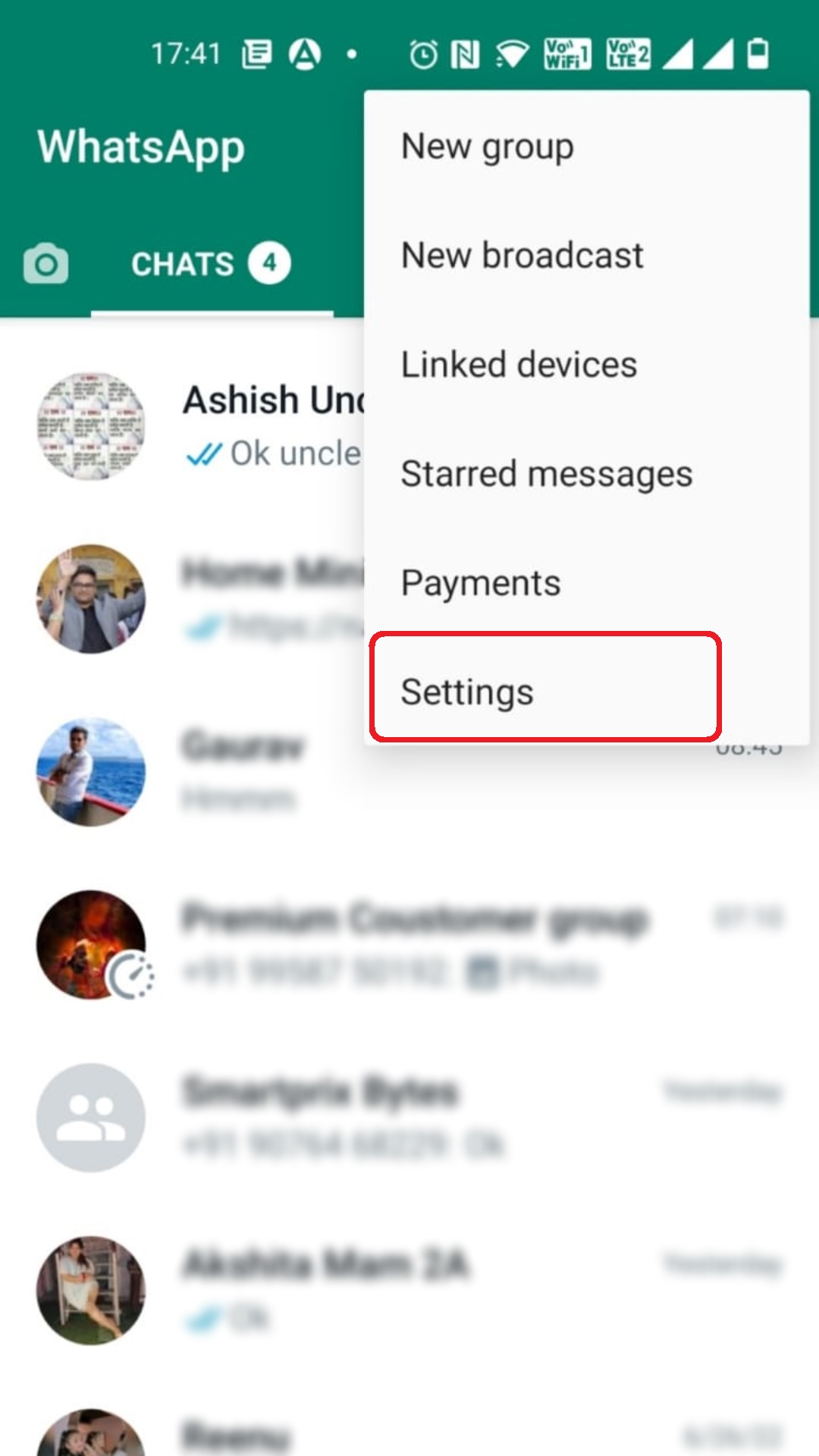
Task: Open the camera tab icon
Action: point(45,264)
